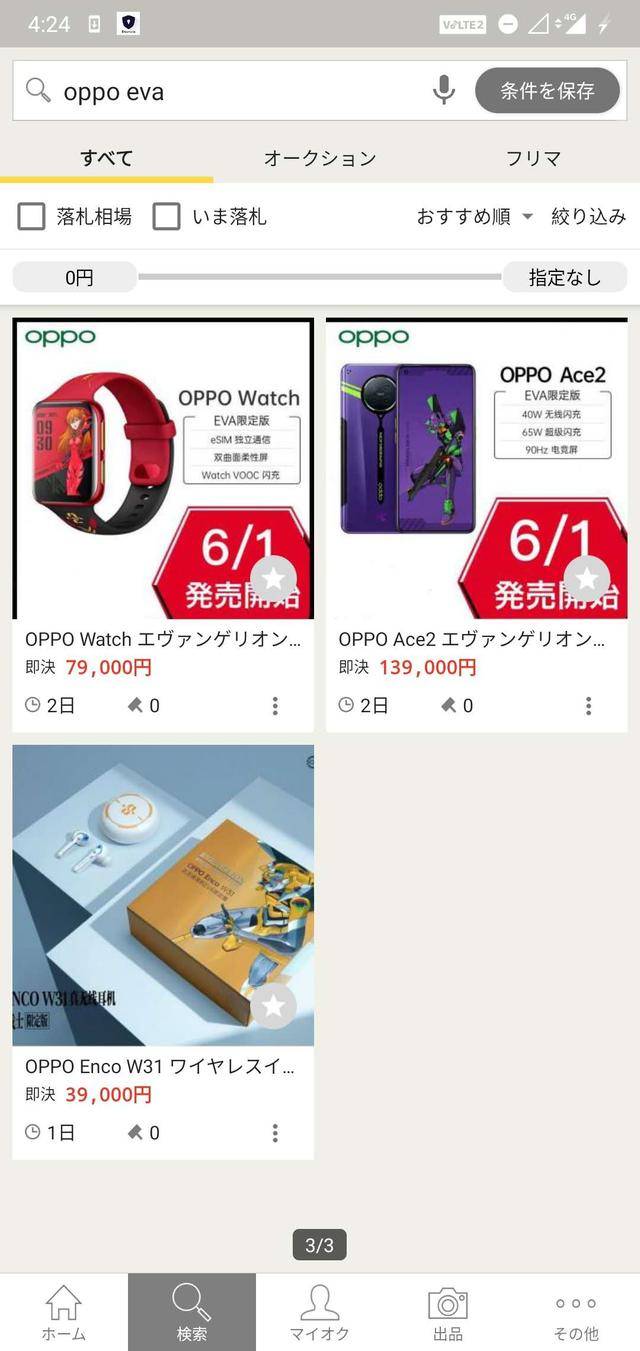This screenshot has width=640, height=1351.
Task: Save search conditions with 条件を保存
Action: (547, 91)
